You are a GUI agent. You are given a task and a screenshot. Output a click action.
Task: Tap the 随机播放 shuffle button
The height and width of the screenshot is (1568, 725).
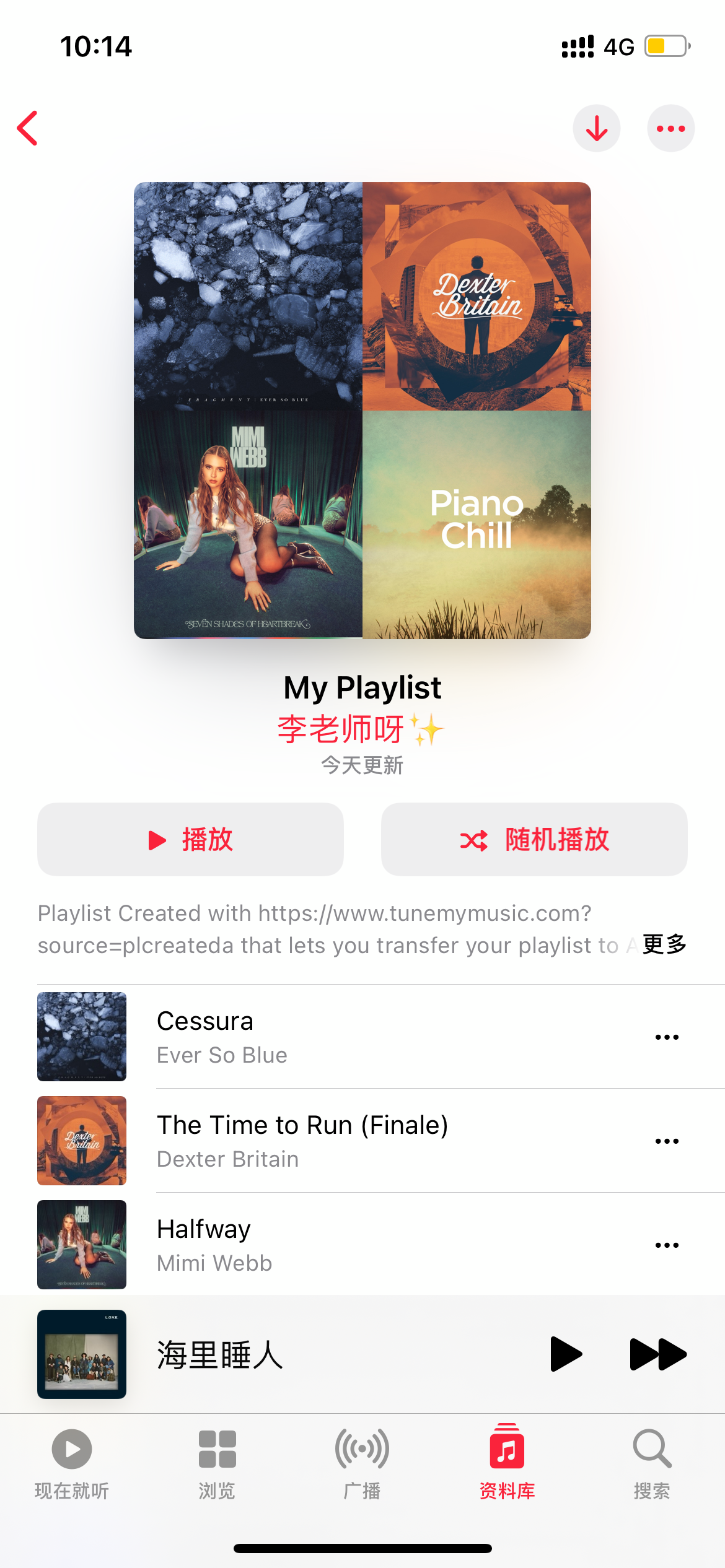click(x=534, y=839)
